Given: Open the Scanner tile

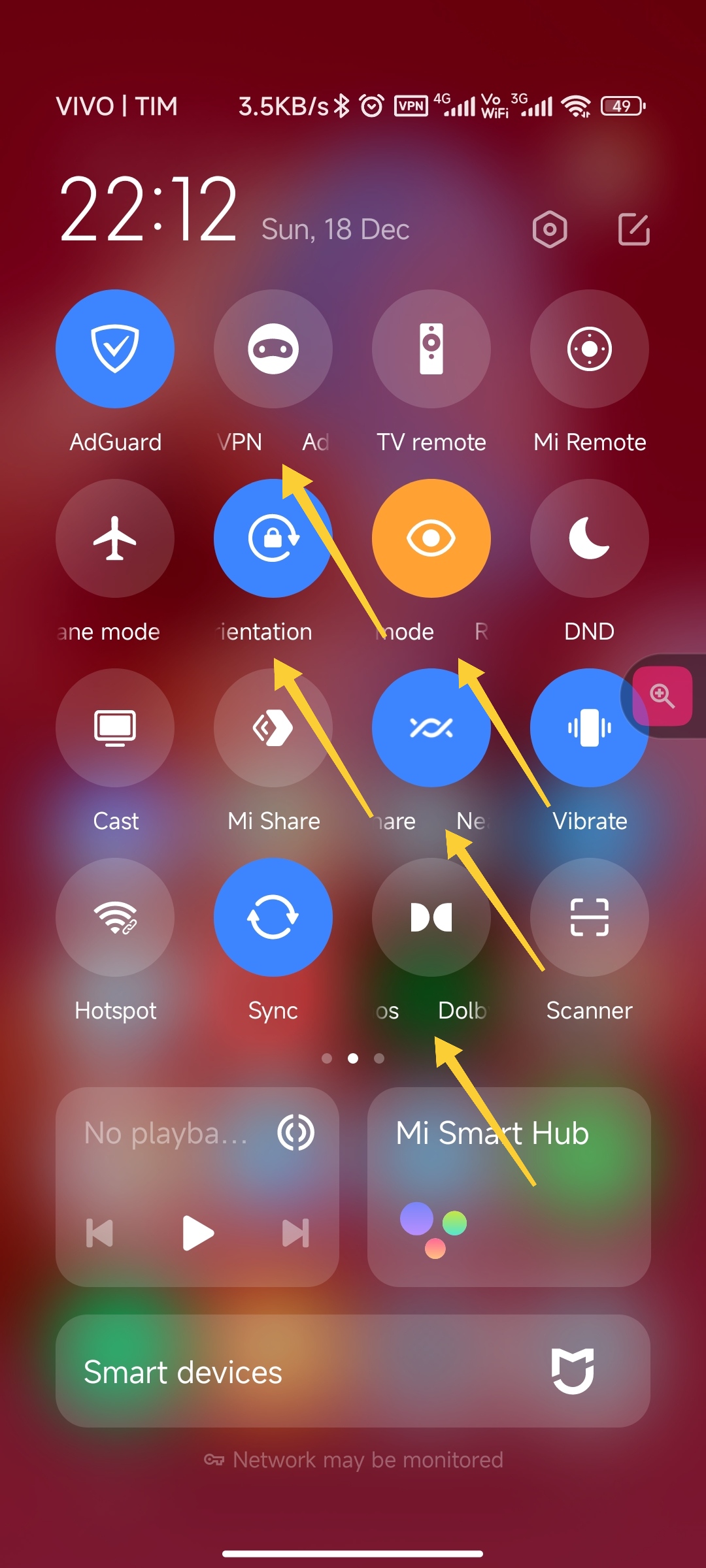Looking at the screenshot, I should [x=590, y=917].
